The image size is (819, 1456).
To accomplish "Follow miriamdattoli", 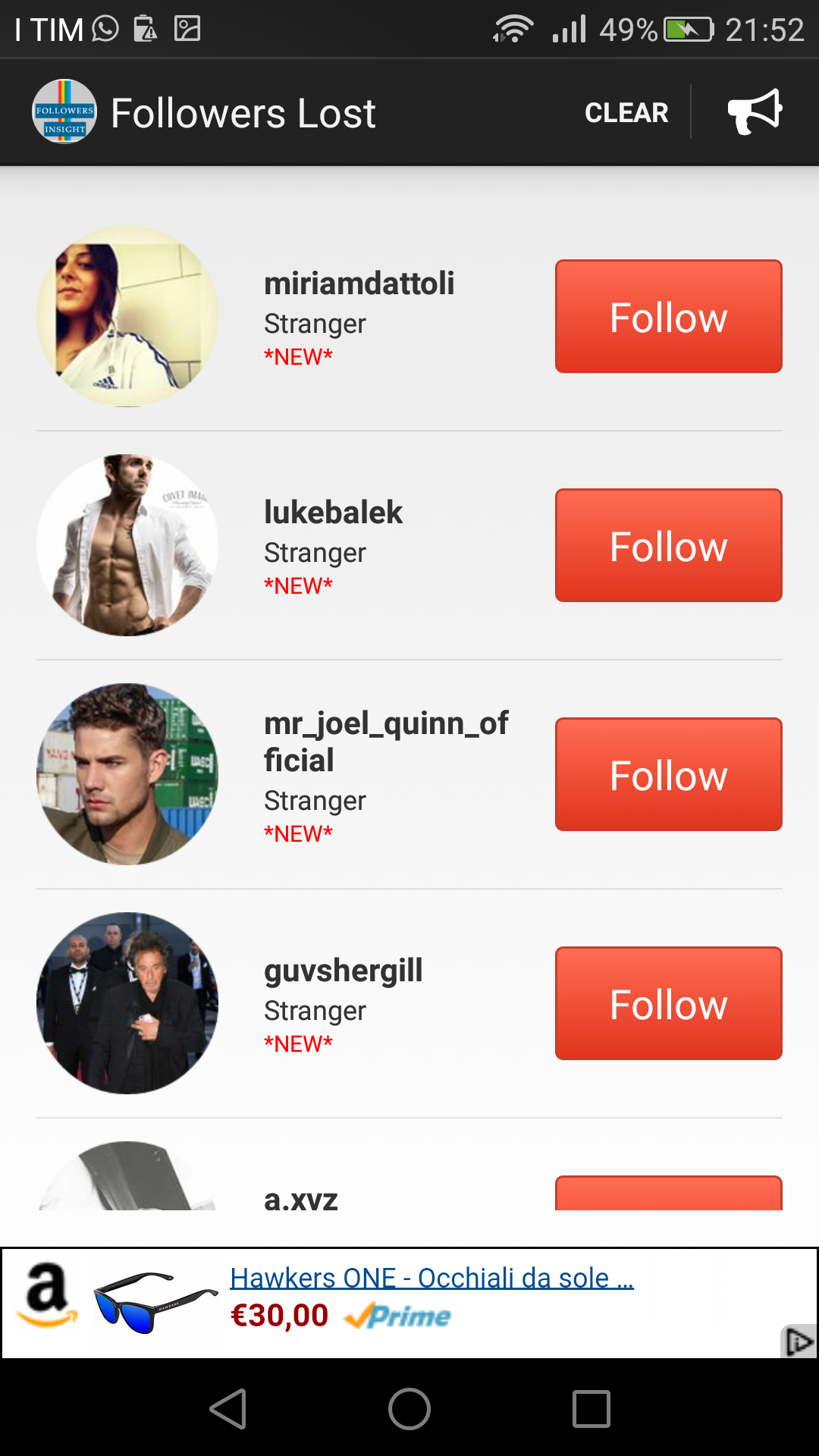I will click(x=668, y=316).
